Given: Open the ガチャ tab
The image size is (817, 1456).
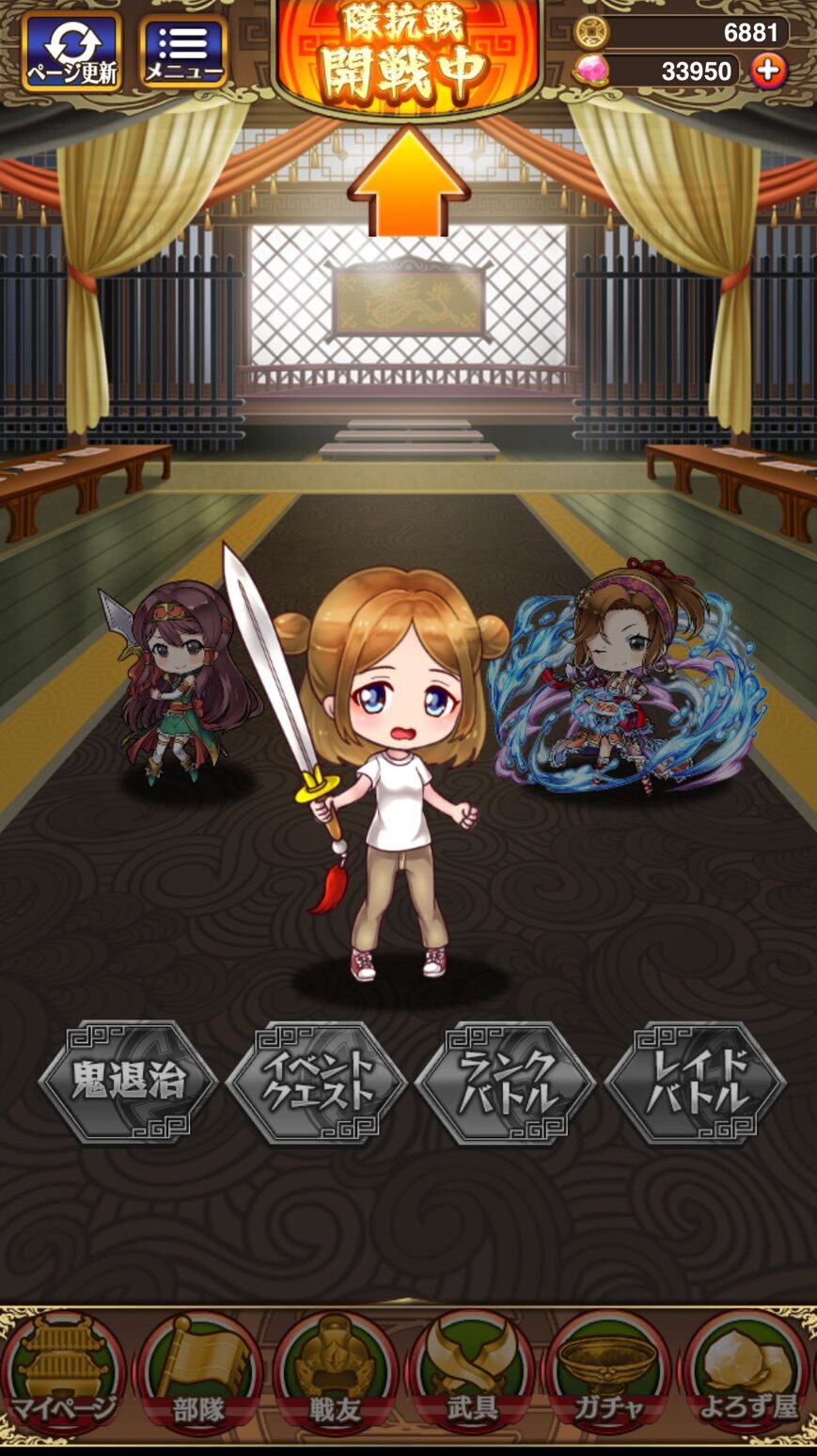Looking at the screenshot, I should 607,1375.
